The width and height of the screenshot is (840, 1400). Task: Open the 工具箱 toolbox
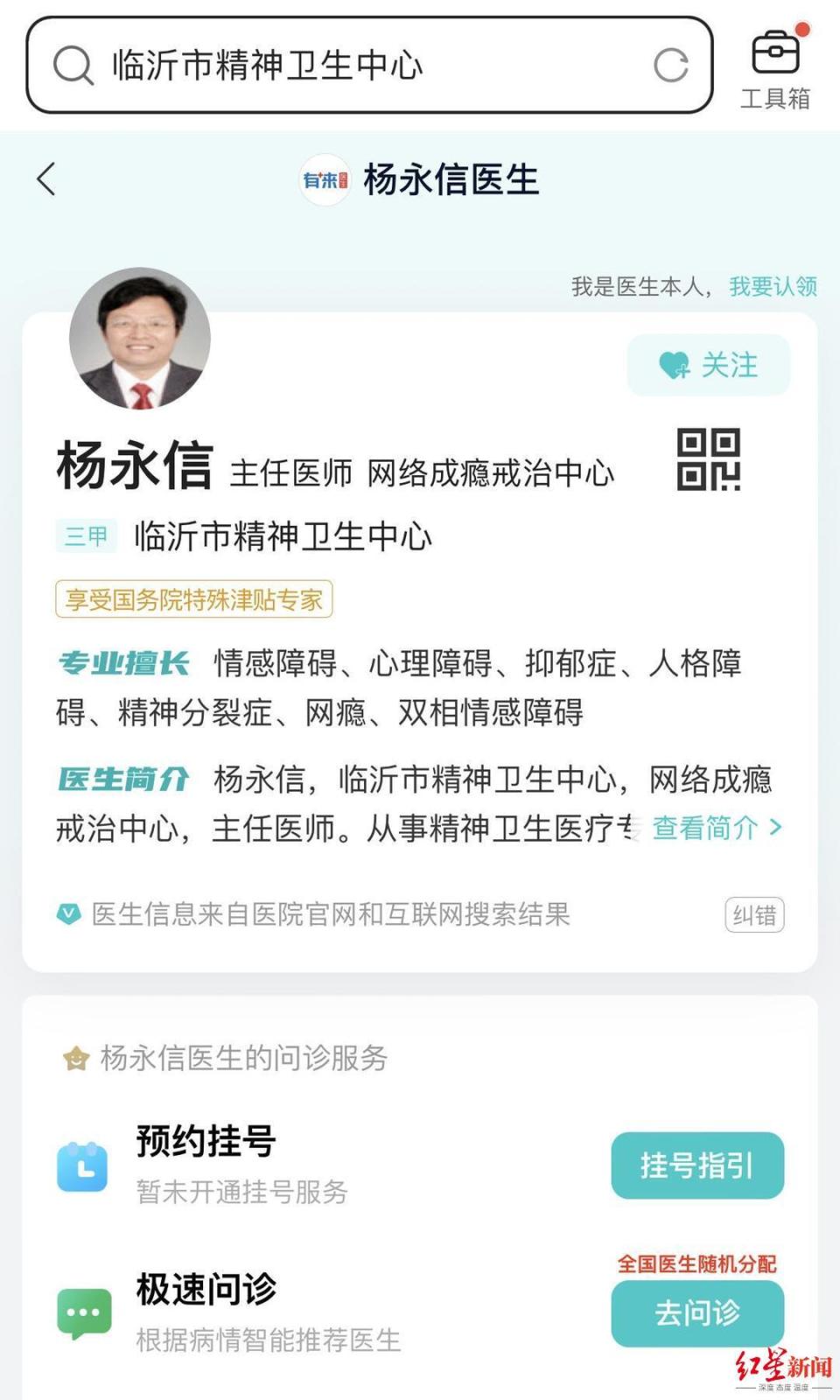tap(775, 68)
